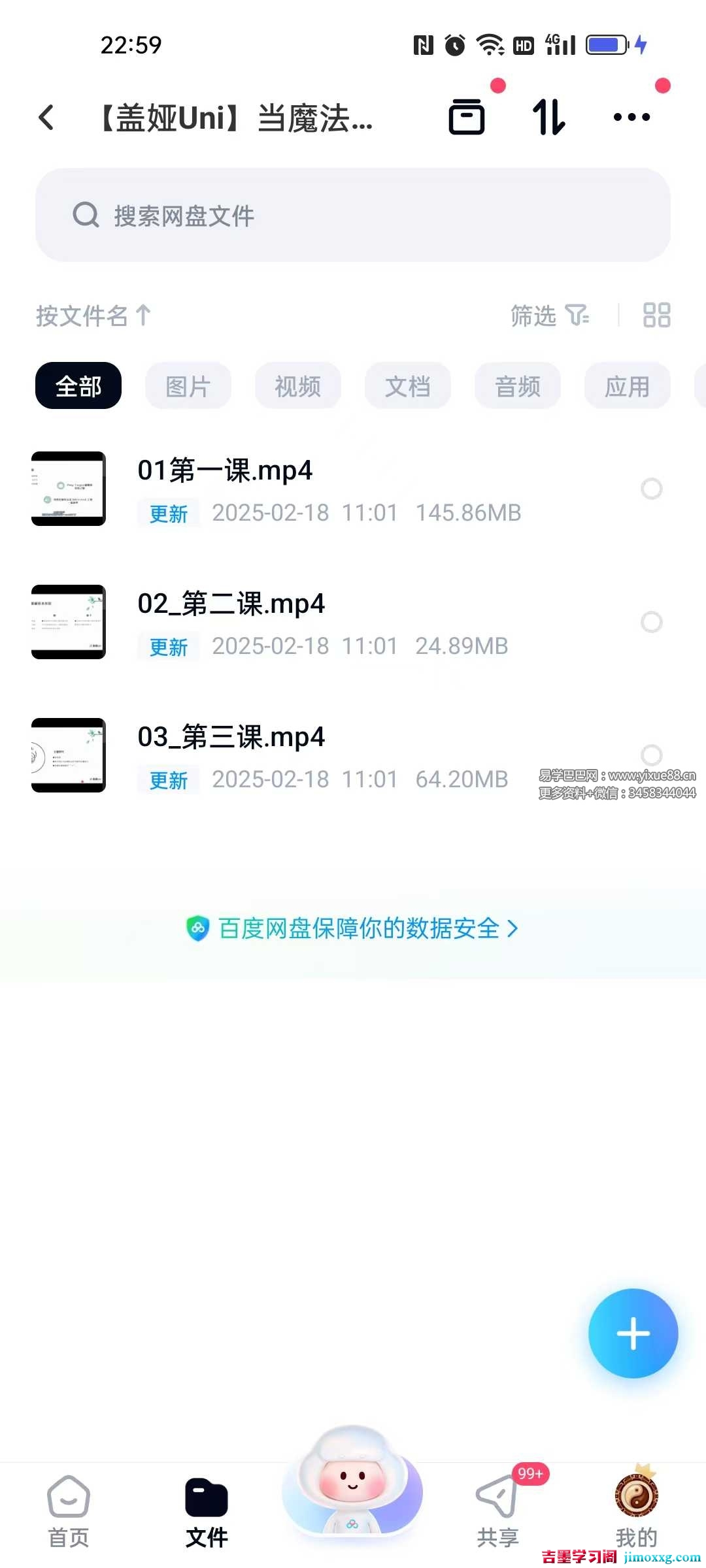706x1568 pixels.
Task: Tap the 搜索网盘文件 search box
Action: pos(353,215)
